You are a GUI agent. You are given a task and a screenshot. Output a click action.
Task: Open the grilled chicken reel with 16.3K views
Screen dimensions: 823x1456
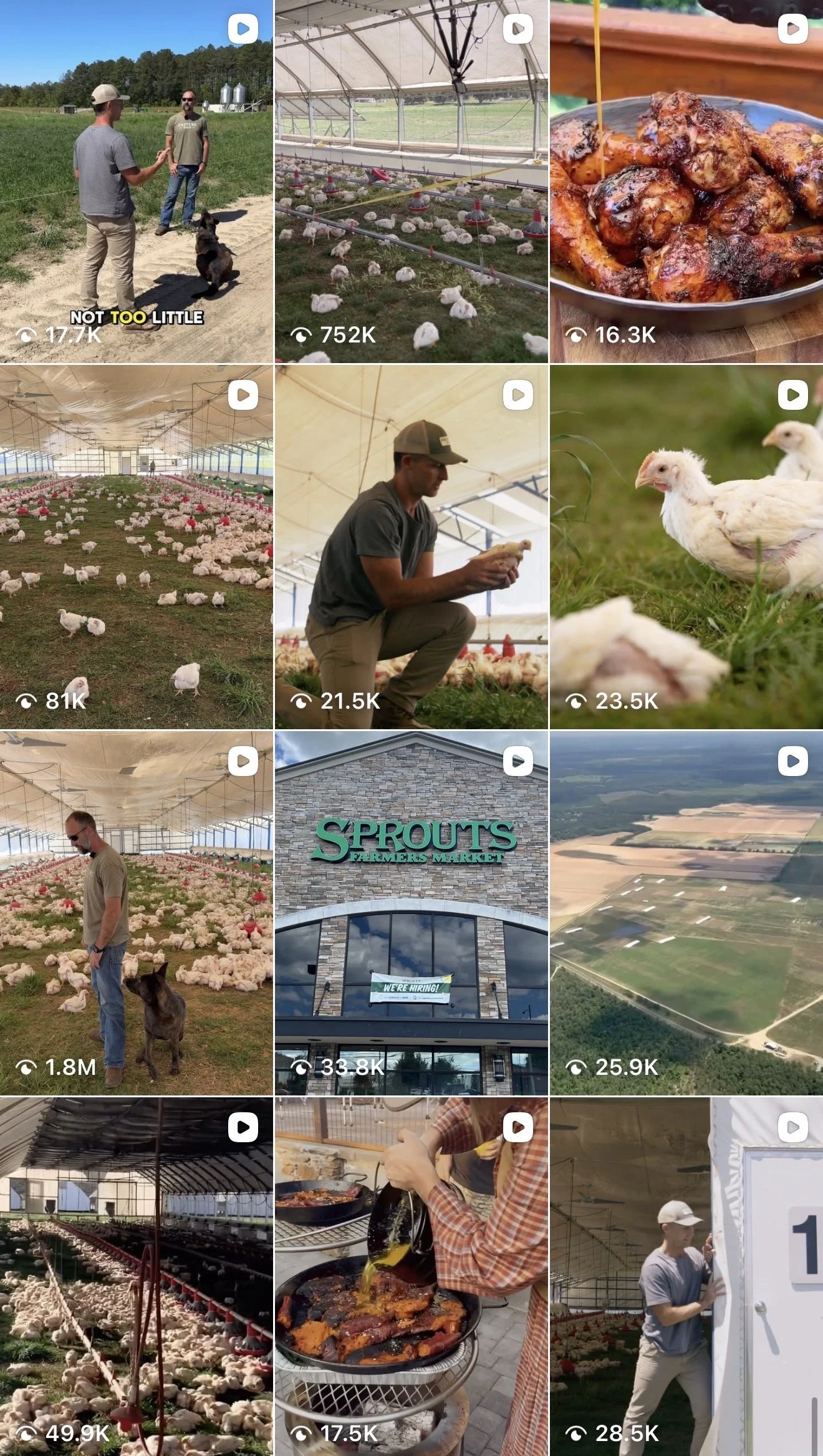click(686, 181)
